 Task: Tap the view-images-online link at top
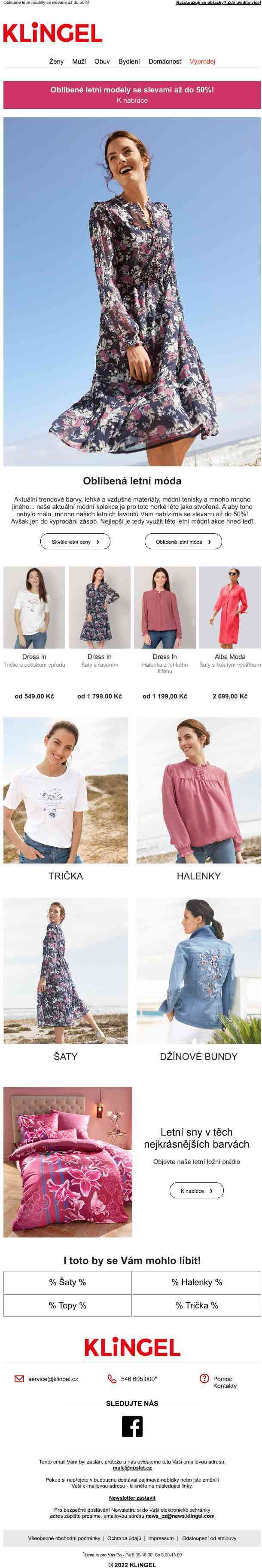[218, 3]
